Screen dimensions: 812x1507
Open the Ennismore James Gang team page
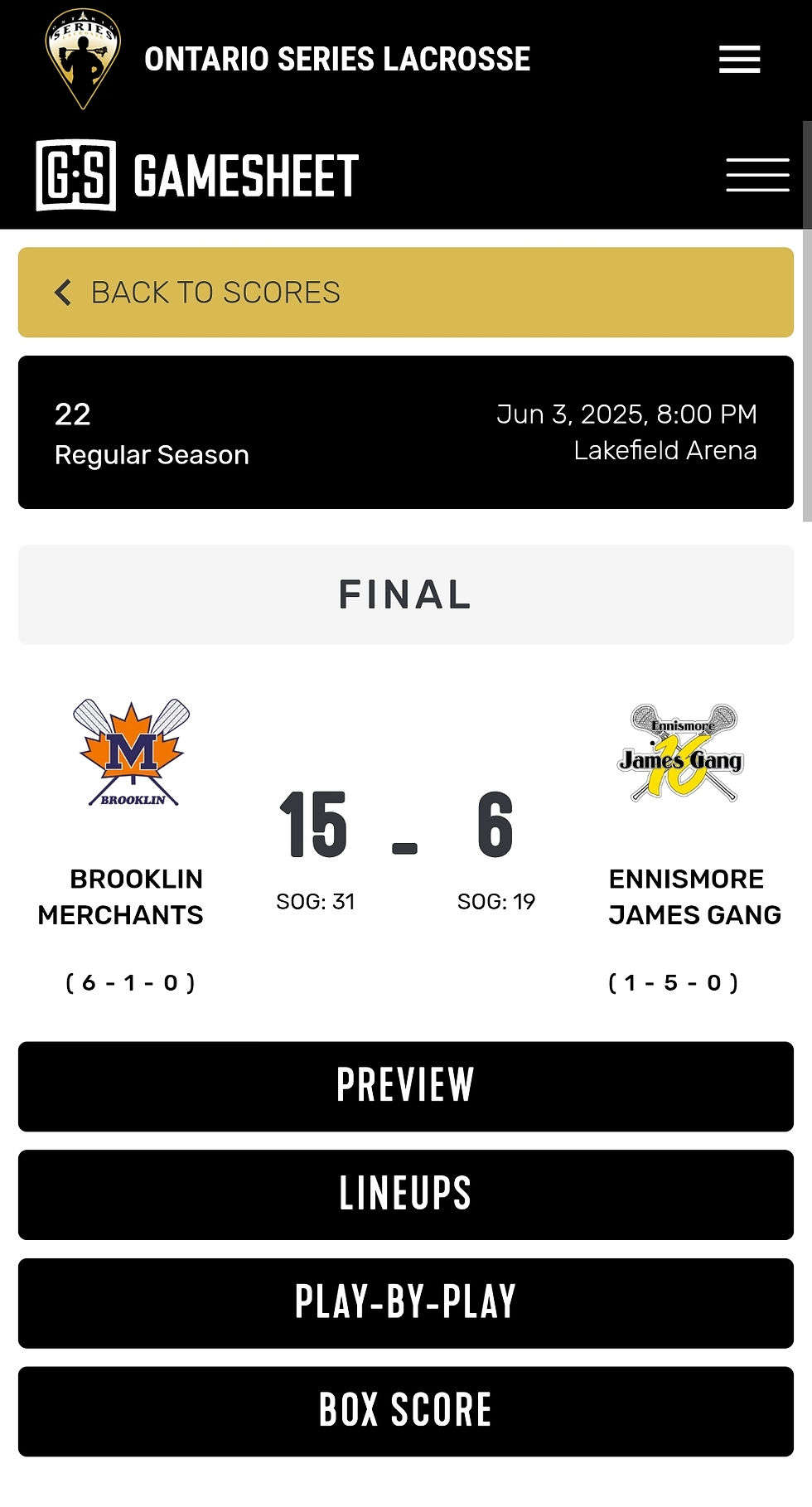coord(694,897)
